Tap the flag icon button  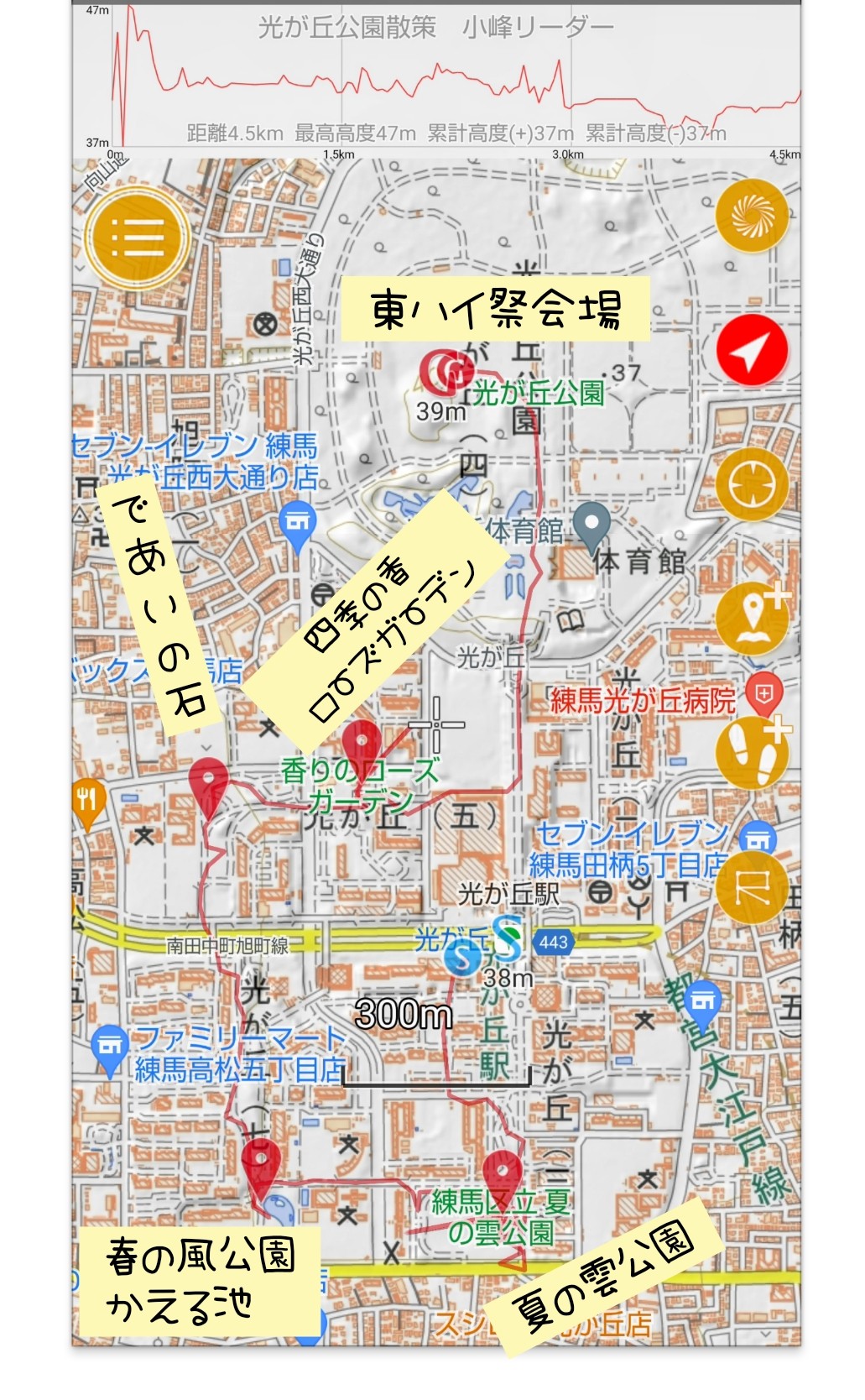[x=752, y=885]
